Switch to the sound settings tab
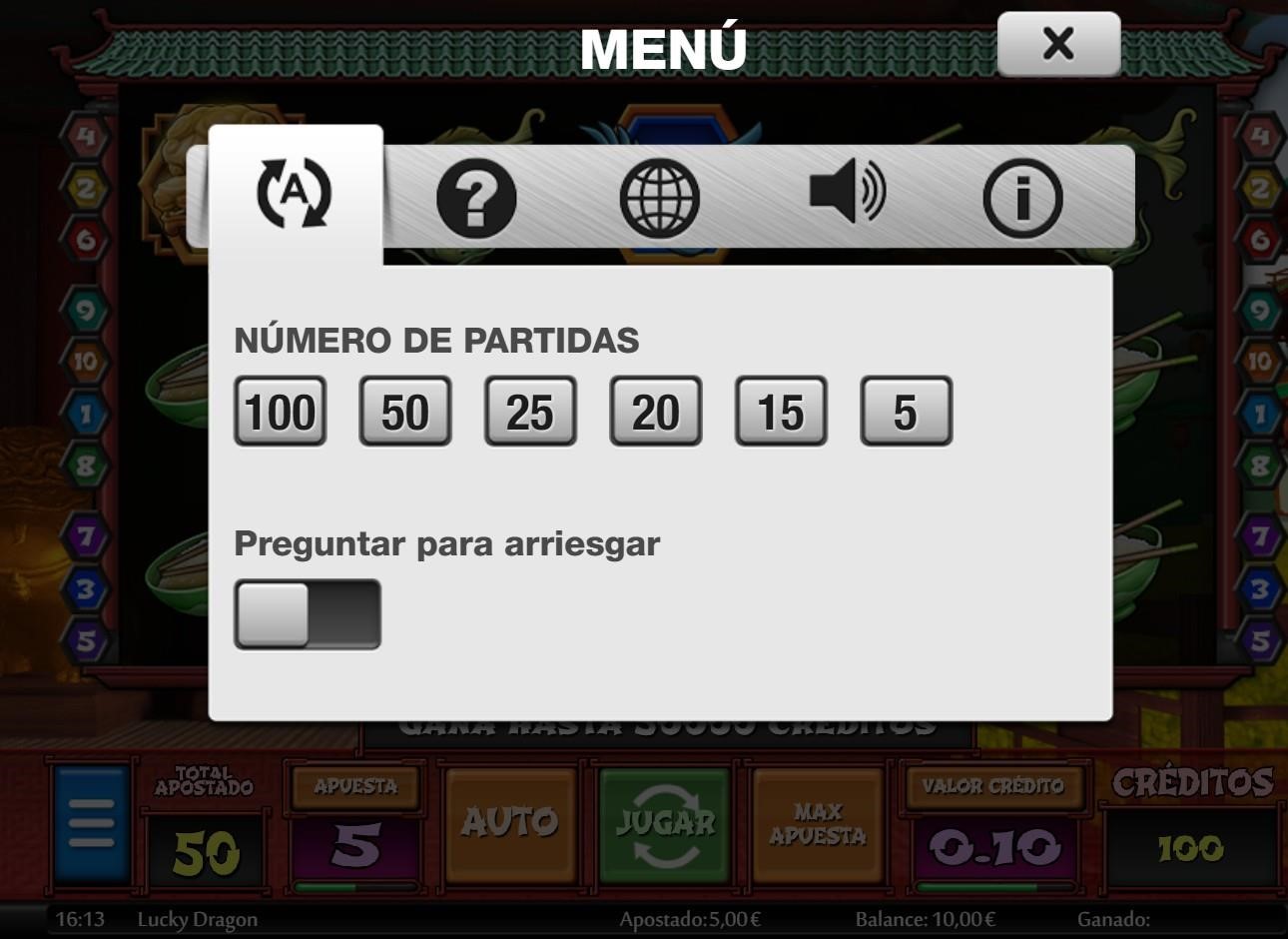Screen dimensions: 1288x939 847,193
